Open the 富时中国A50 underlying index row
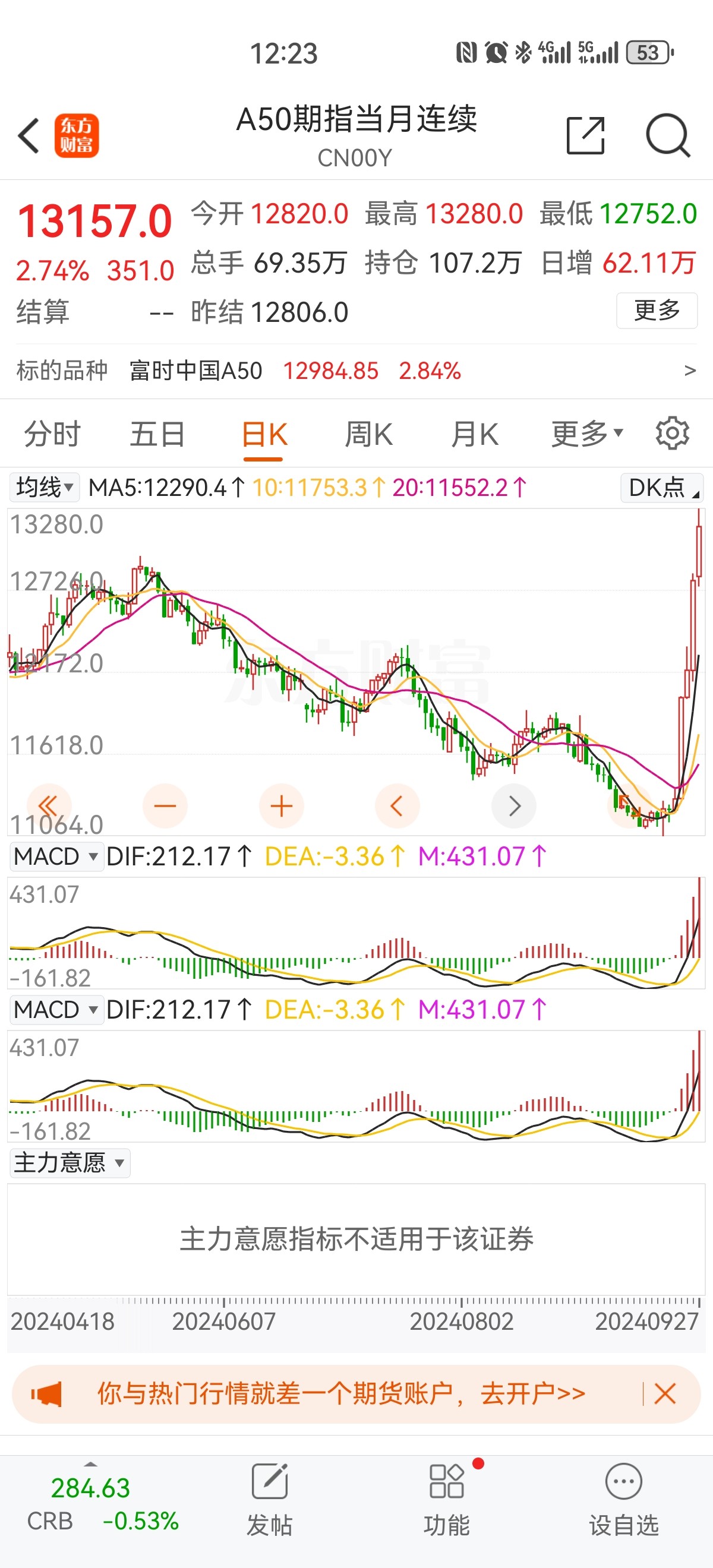 pyautogui.click(x=356, y=371)
